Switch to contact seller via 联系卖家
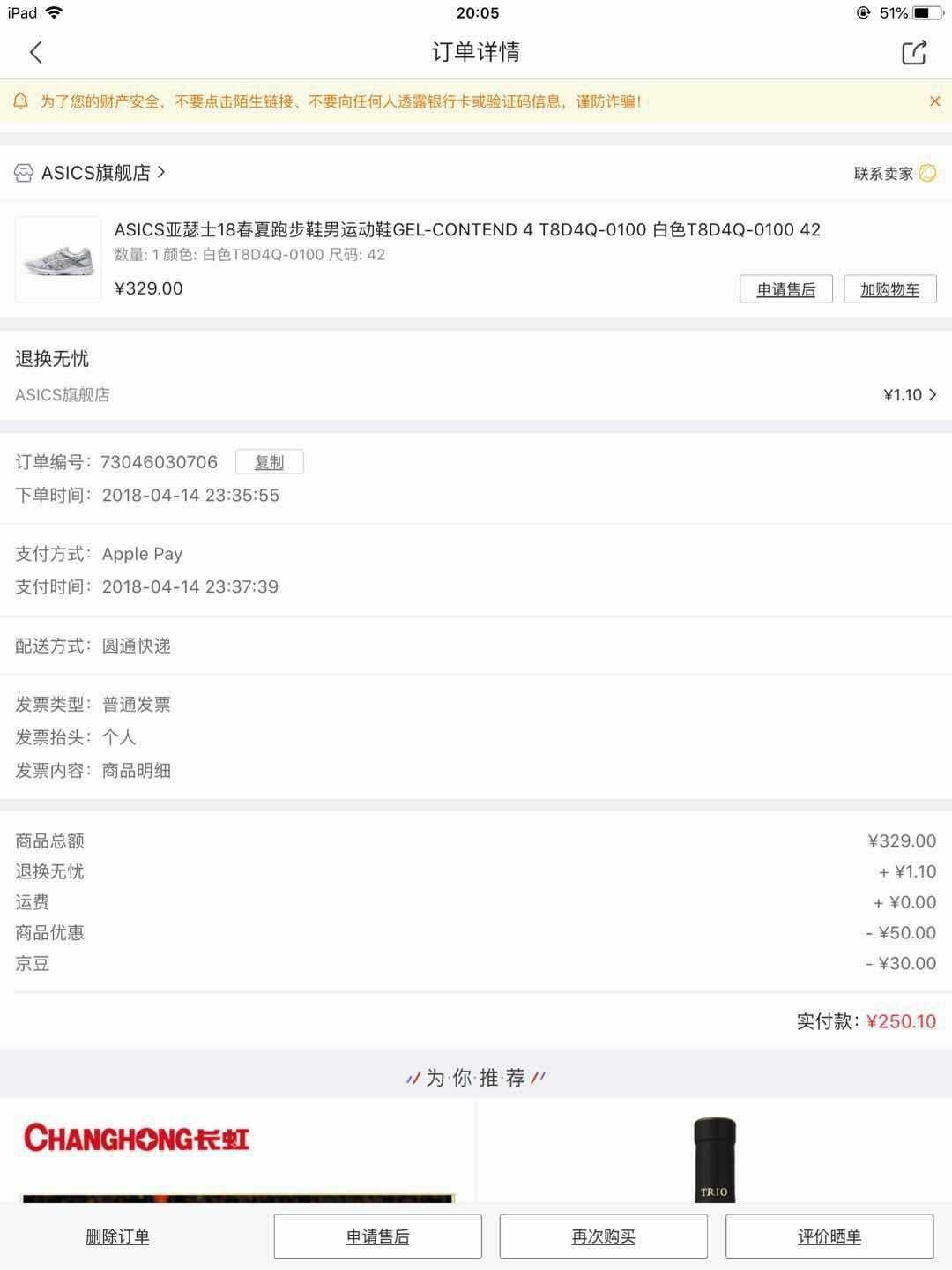 [x=882, y=173]
